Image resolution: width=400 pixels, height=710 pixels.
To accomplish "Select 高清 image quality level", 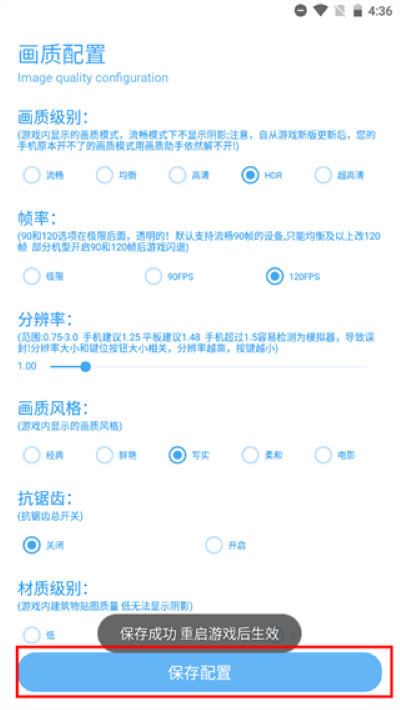I will click(x=189, y=175).
